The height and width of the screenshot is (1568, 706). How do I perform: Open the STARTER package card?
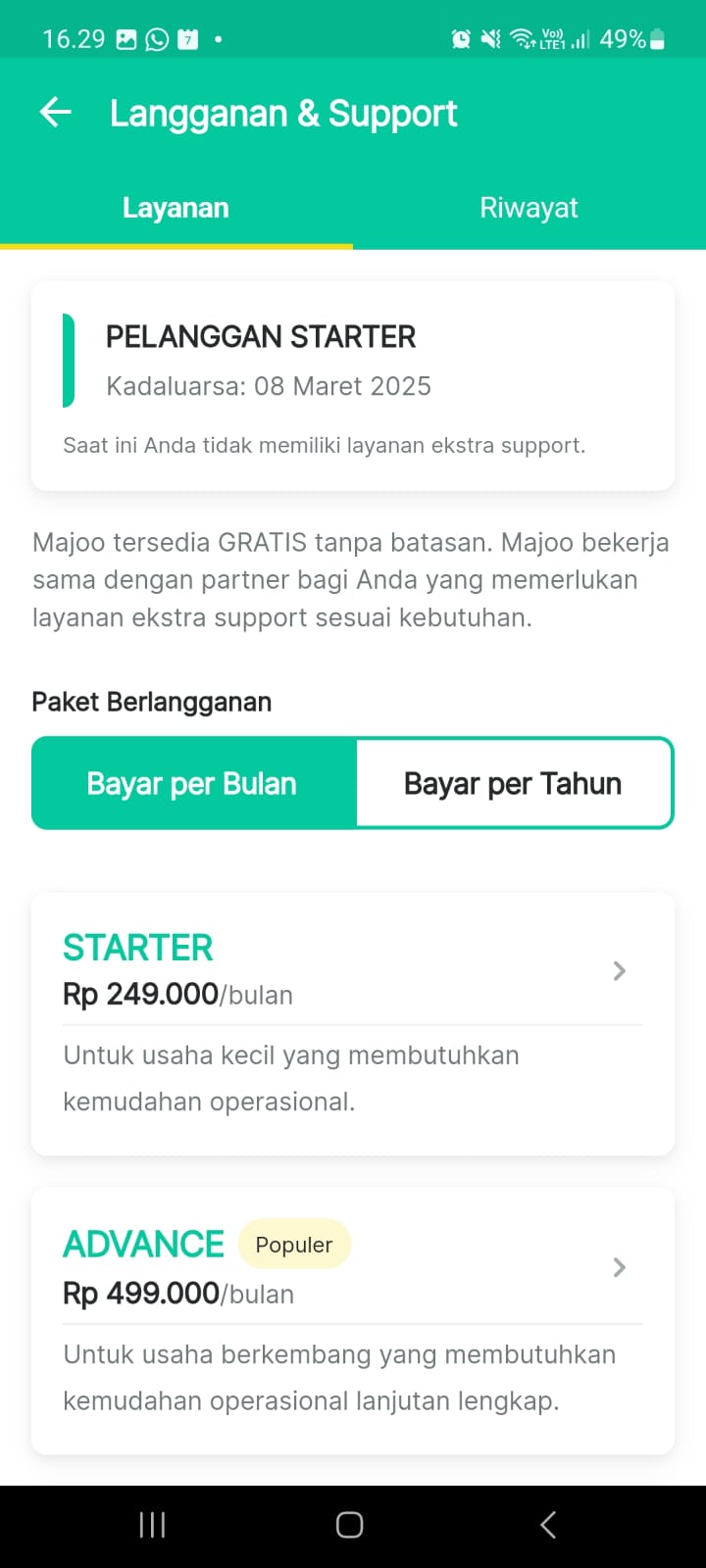click(353, 1023)
